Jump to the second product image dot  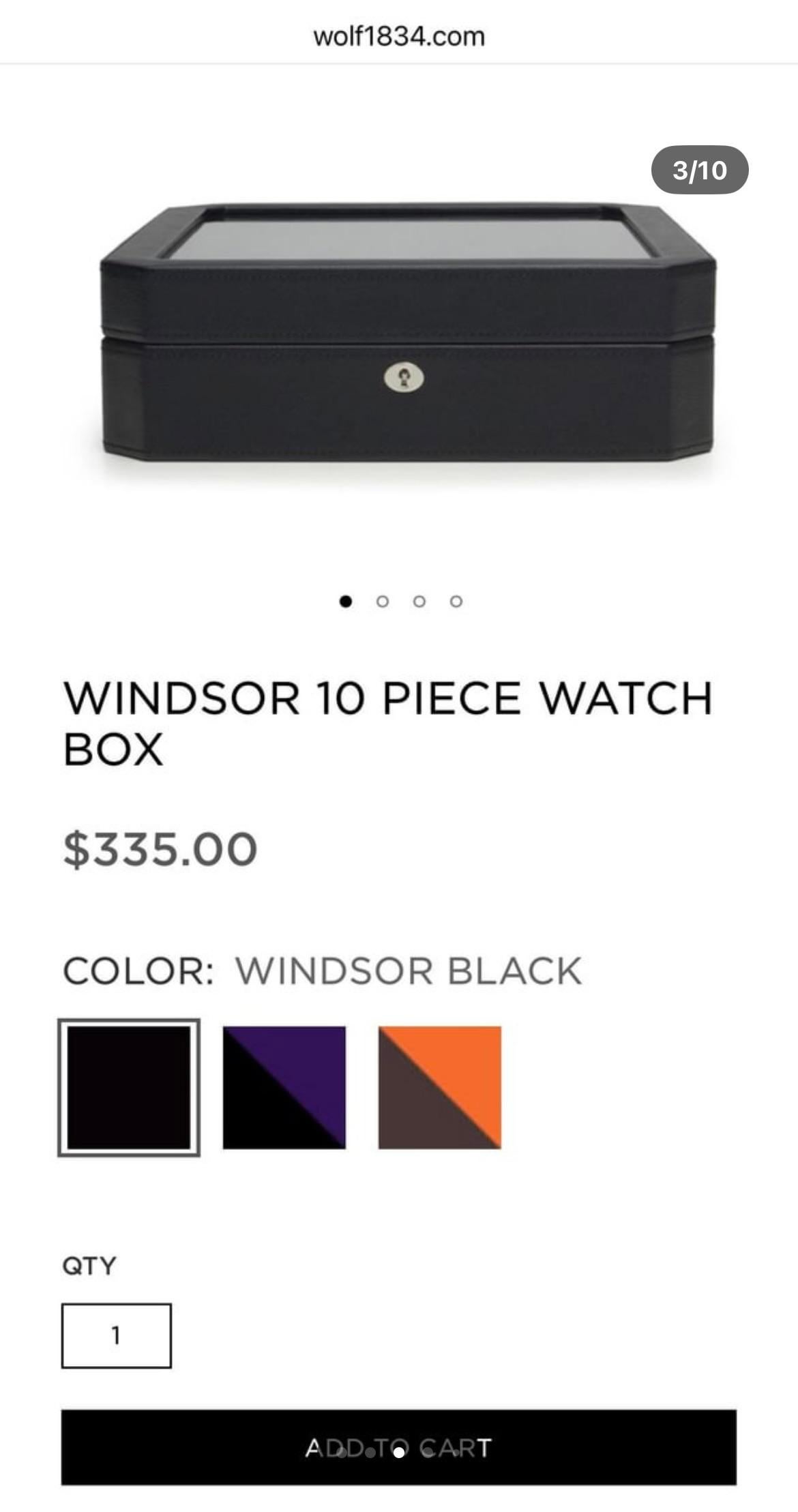pyautogui.click(x=383, y=601)
